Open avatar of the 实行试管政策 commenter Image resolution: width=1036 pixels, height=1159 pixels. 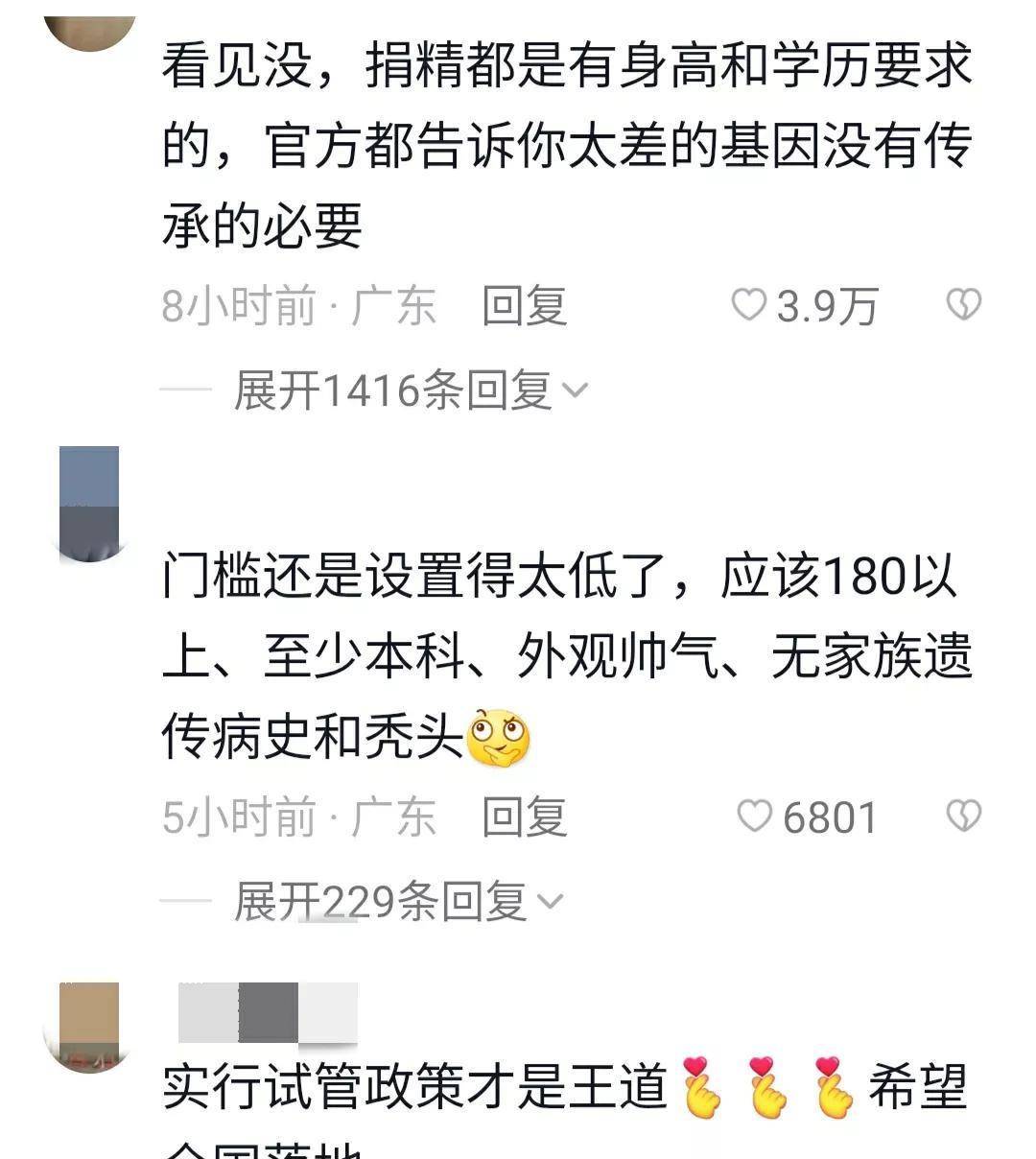click(x=89, y=1027)
